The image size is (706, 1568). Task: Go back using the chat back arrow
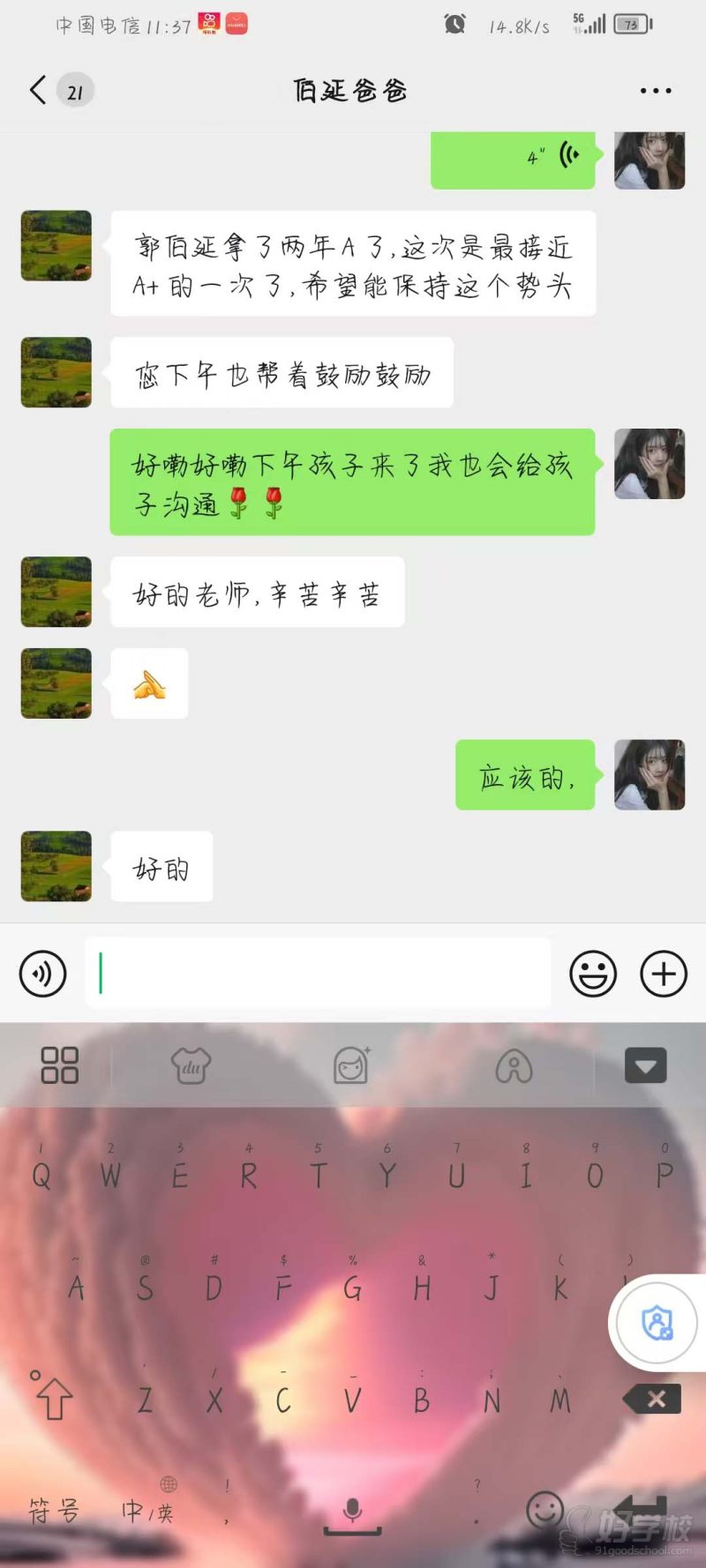(x=37, y=89)
